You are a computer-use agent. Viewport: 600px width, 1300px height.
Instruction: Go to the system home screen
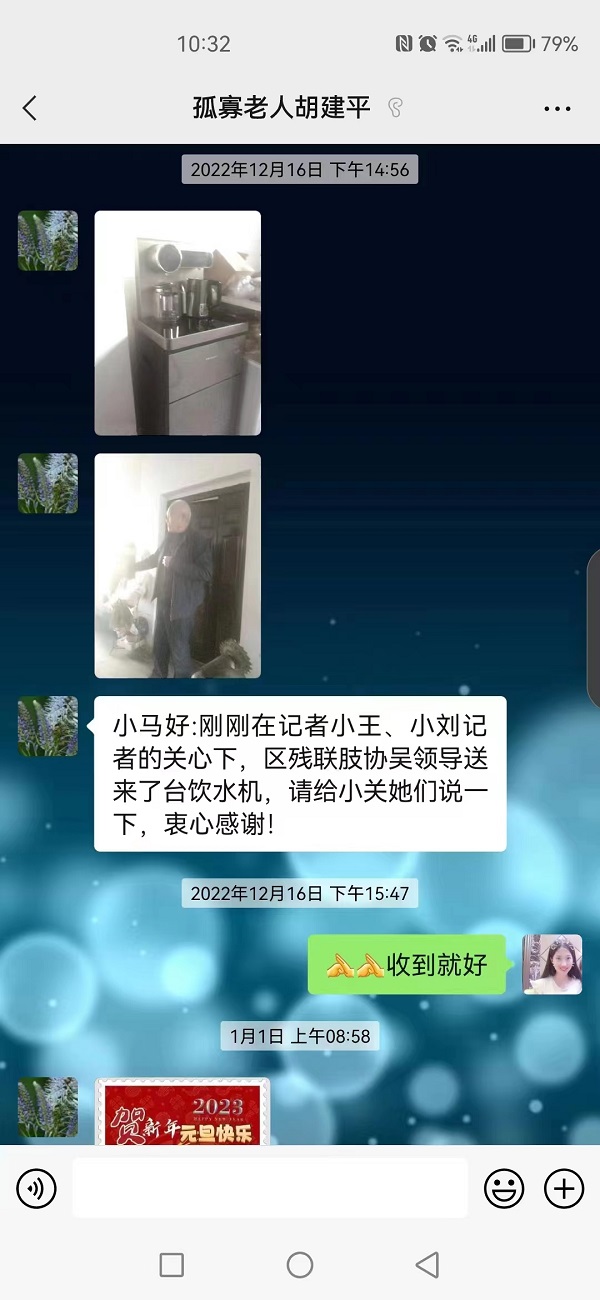[x=300, y=1265]
